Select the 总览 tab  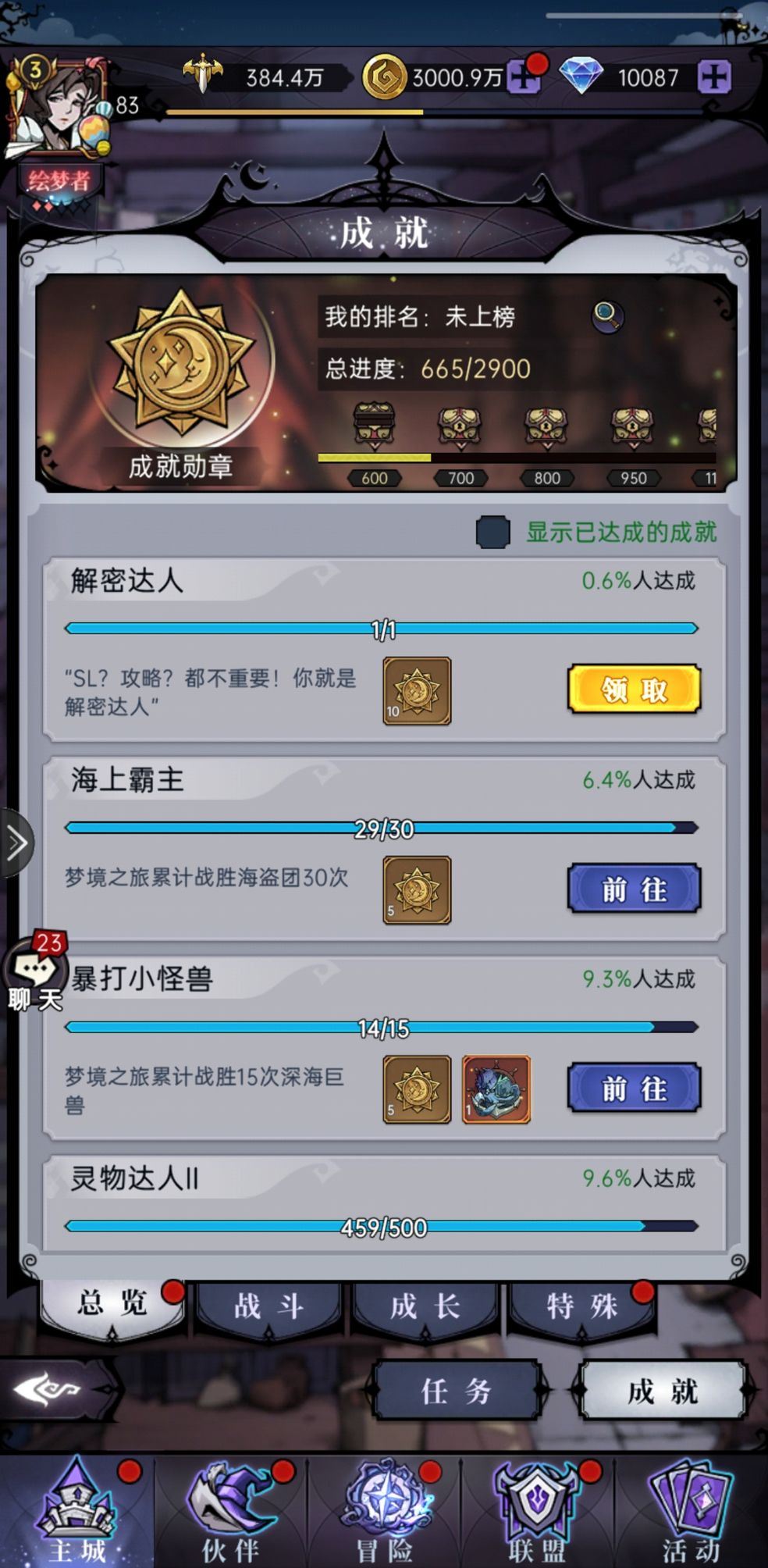(112, 1304)
